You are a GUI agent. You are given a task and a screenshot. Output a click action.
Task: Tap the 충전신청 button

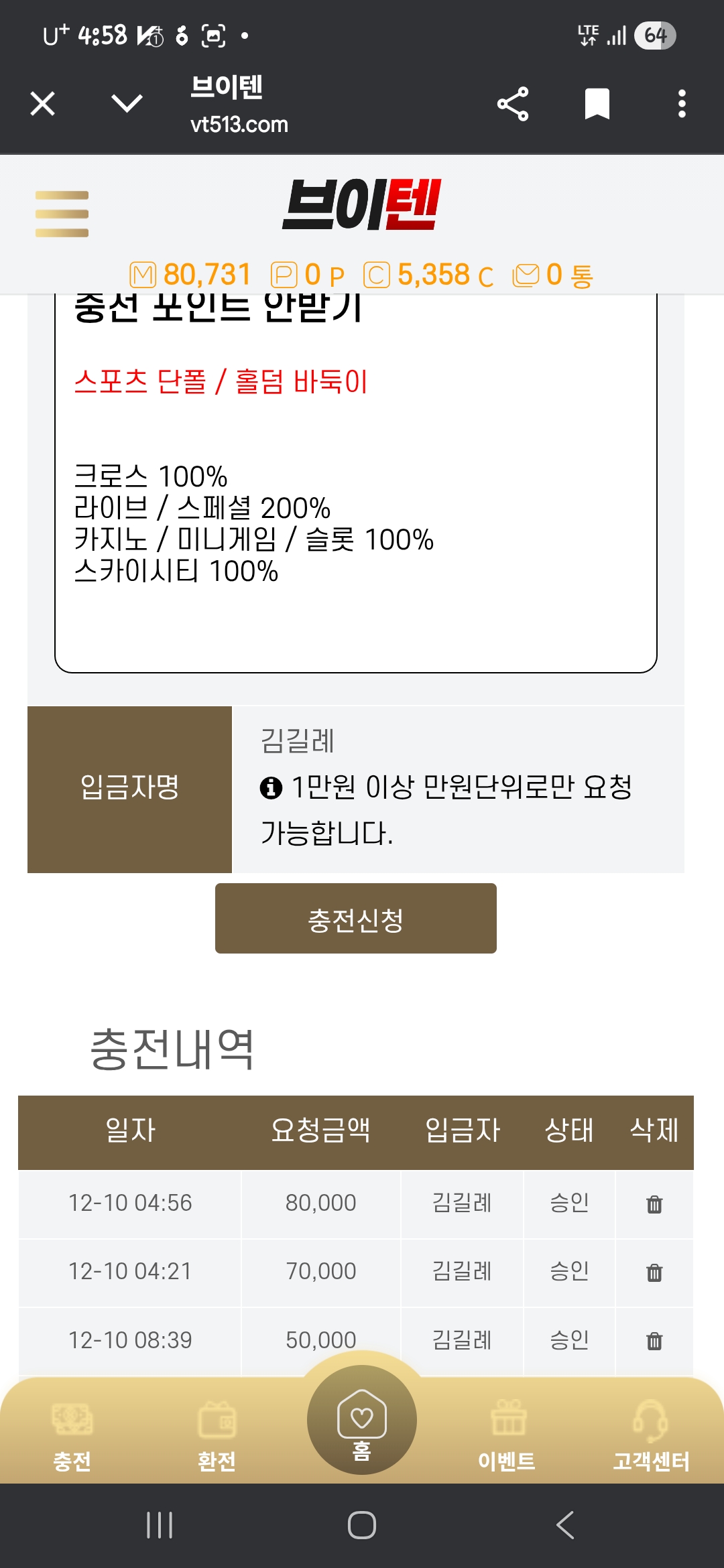pyautogui.click(x=355, y=919)
